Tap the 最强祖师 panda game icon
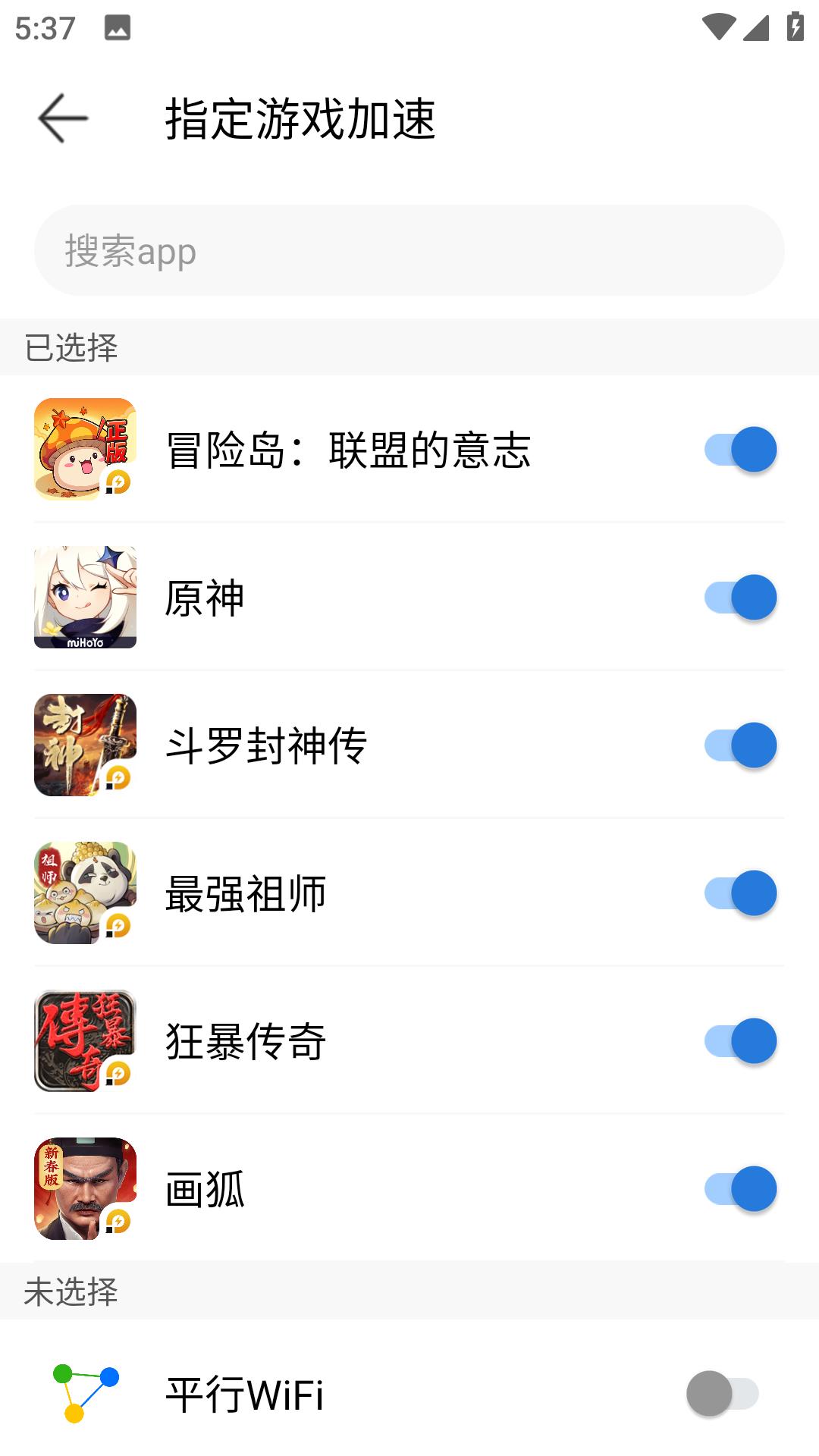This screenshot has height=1456, width=819. (85, 893)
